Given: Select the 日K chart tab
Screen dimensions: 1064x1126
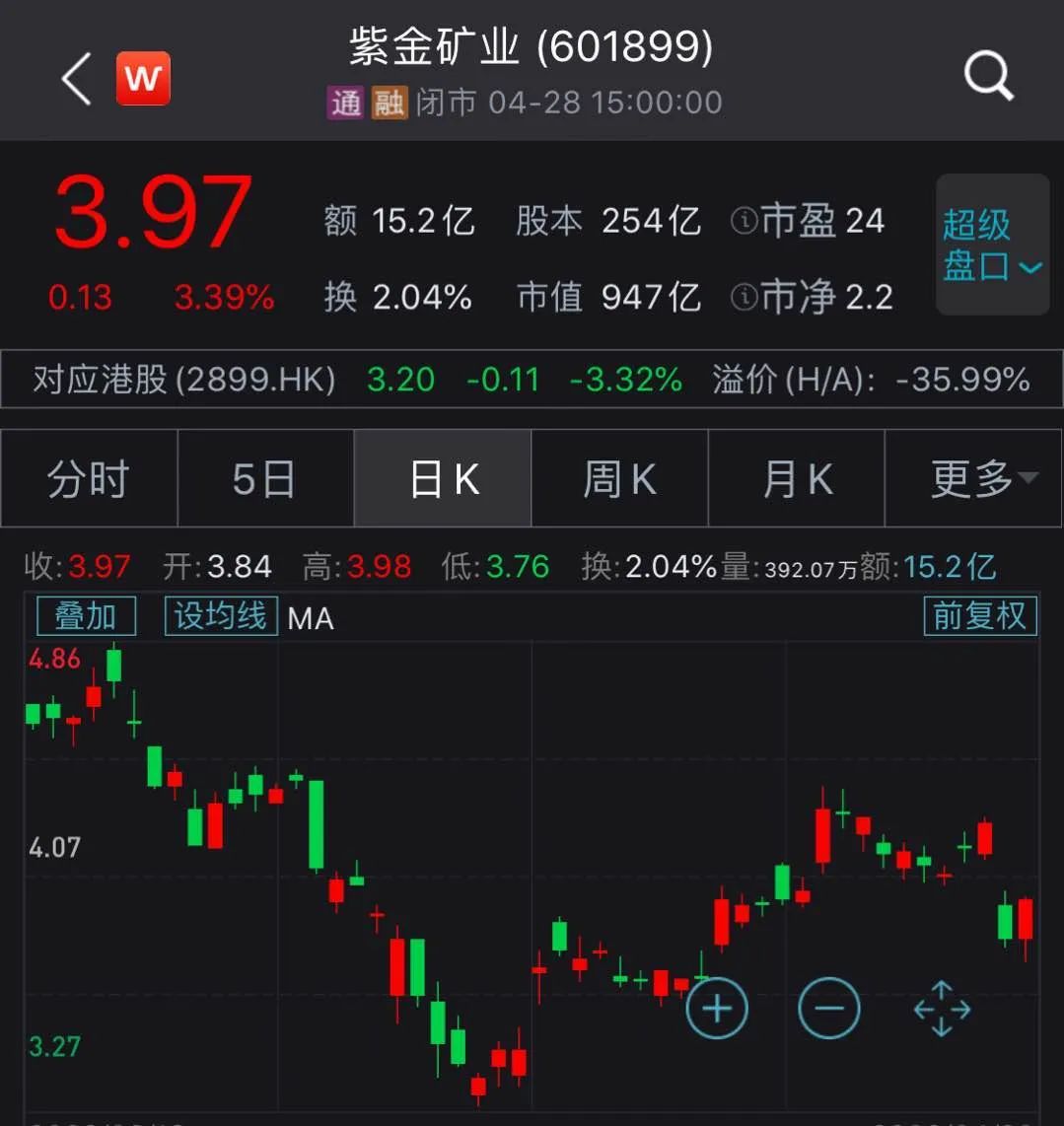Looking at the screenshot, I should (443, 479).
